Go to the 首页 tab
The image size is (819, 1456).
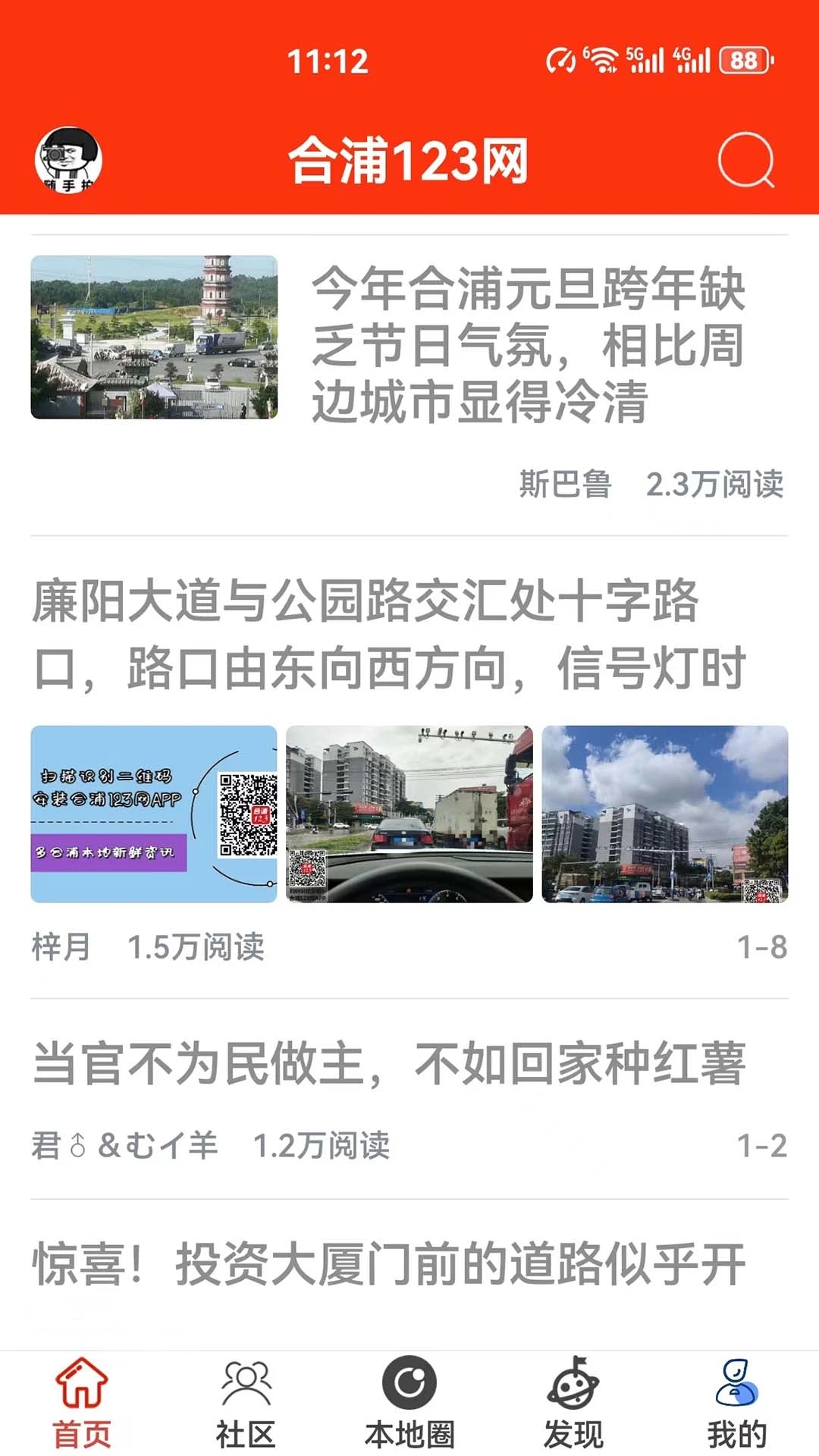click(x=82, y=1403)
